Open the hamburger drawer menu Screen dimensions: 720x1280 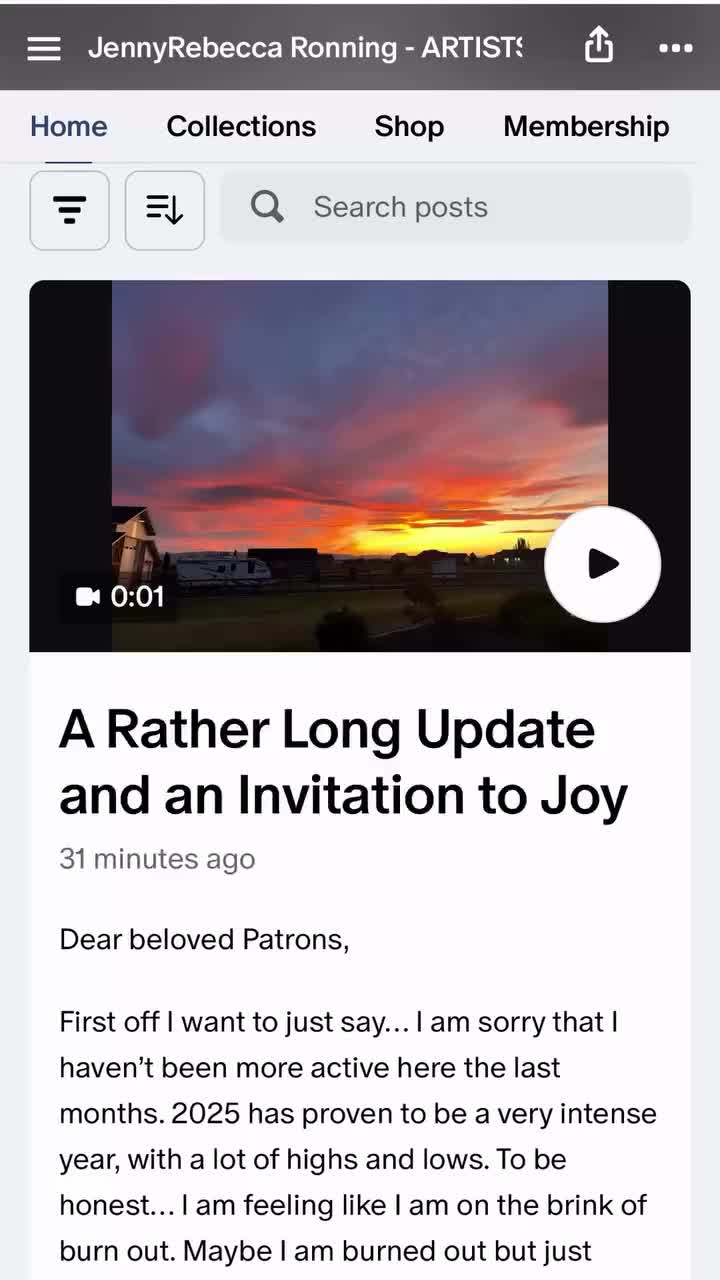click(x=44, y=48)
